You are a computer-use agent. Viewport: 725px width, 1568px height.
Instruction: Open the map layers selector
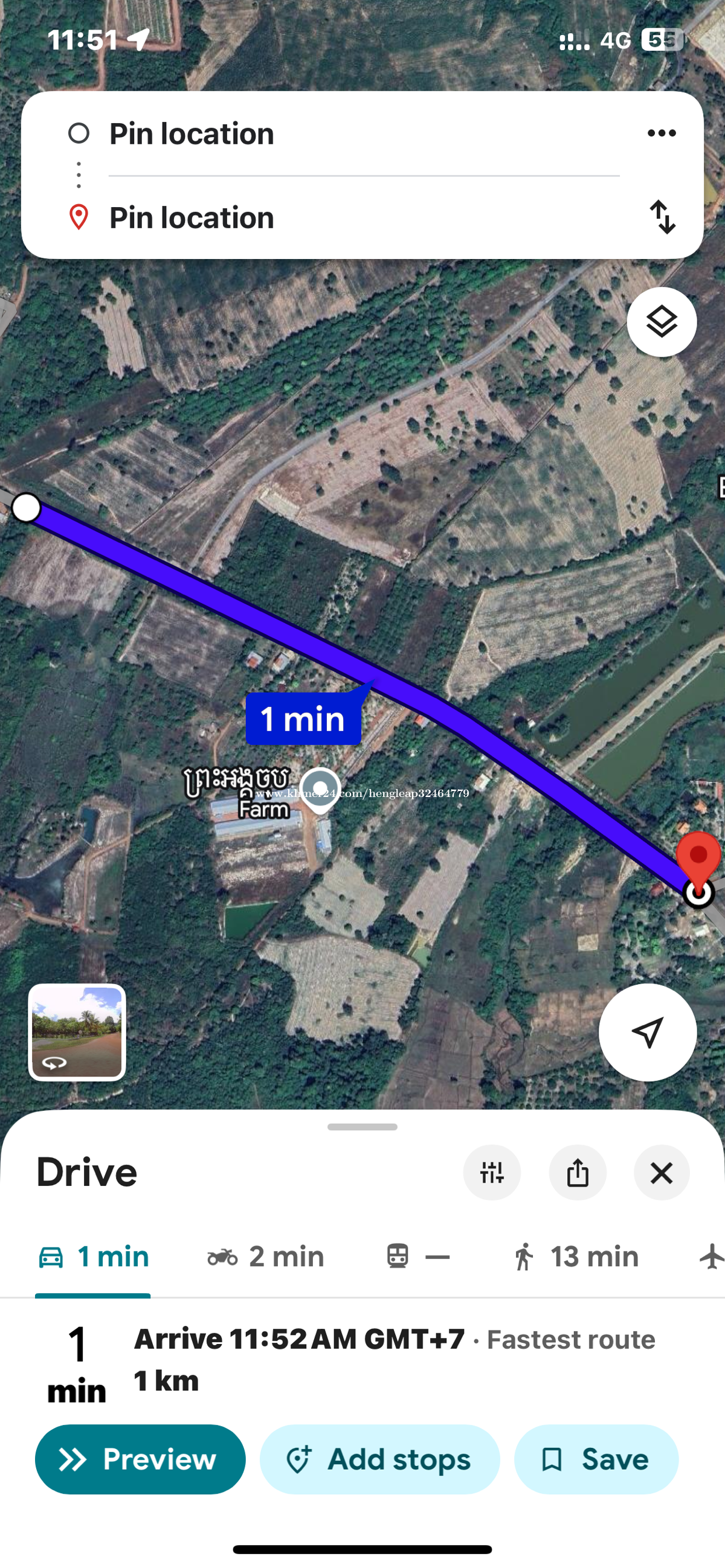(x=662, y=322)
